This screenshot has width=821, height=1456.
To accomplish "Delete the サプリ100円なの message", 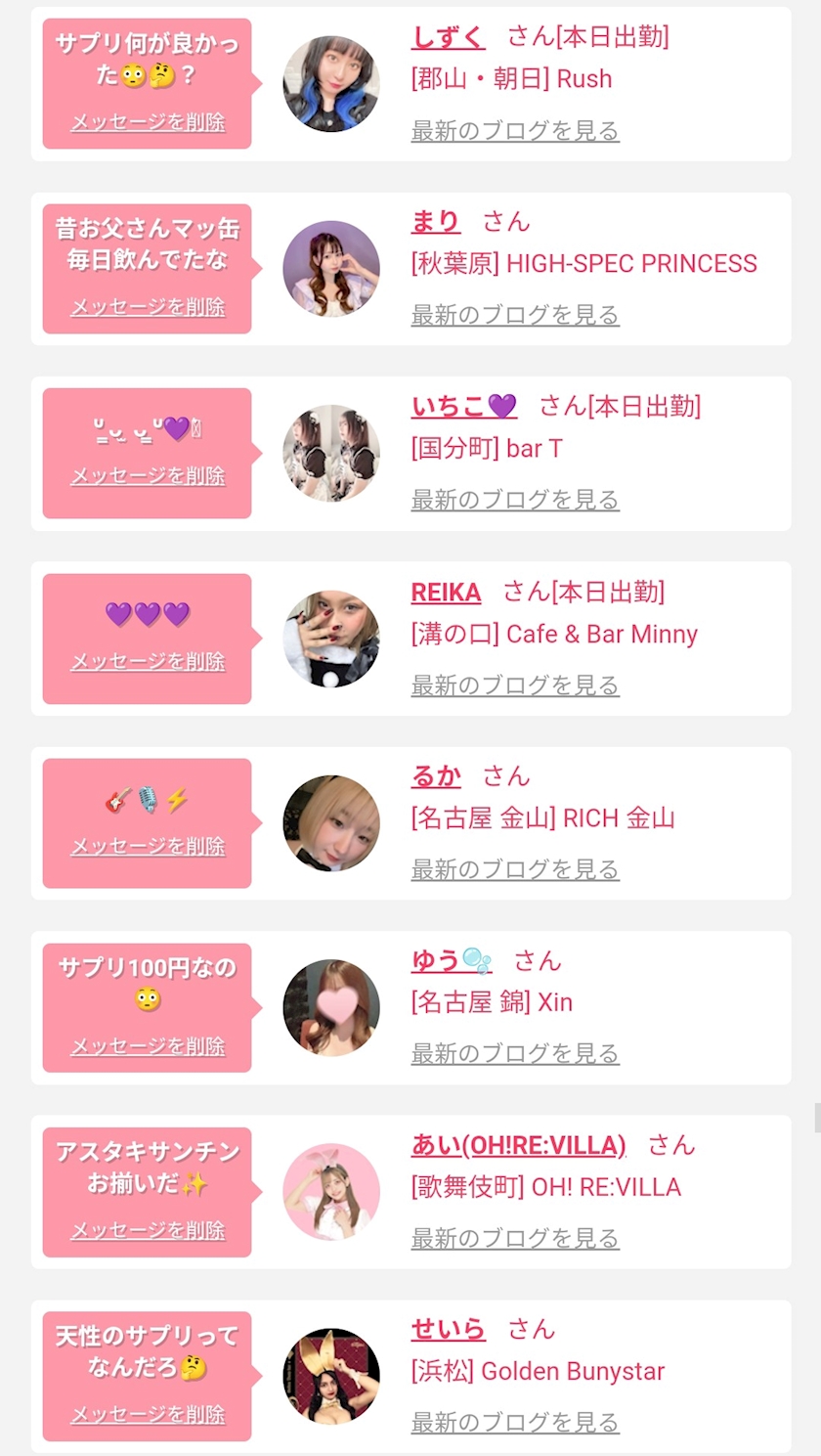I will (x=148, y=1046).
